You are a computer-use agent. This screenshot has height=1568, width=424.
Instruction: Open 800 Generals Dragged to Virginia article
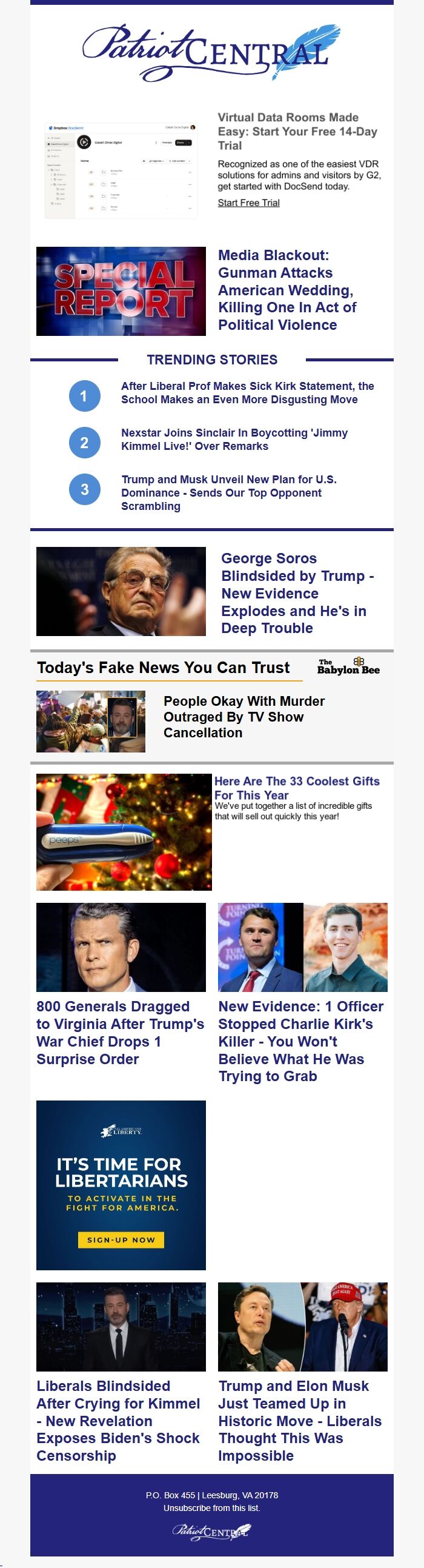pyautogui.click(x=120, y=1033)
